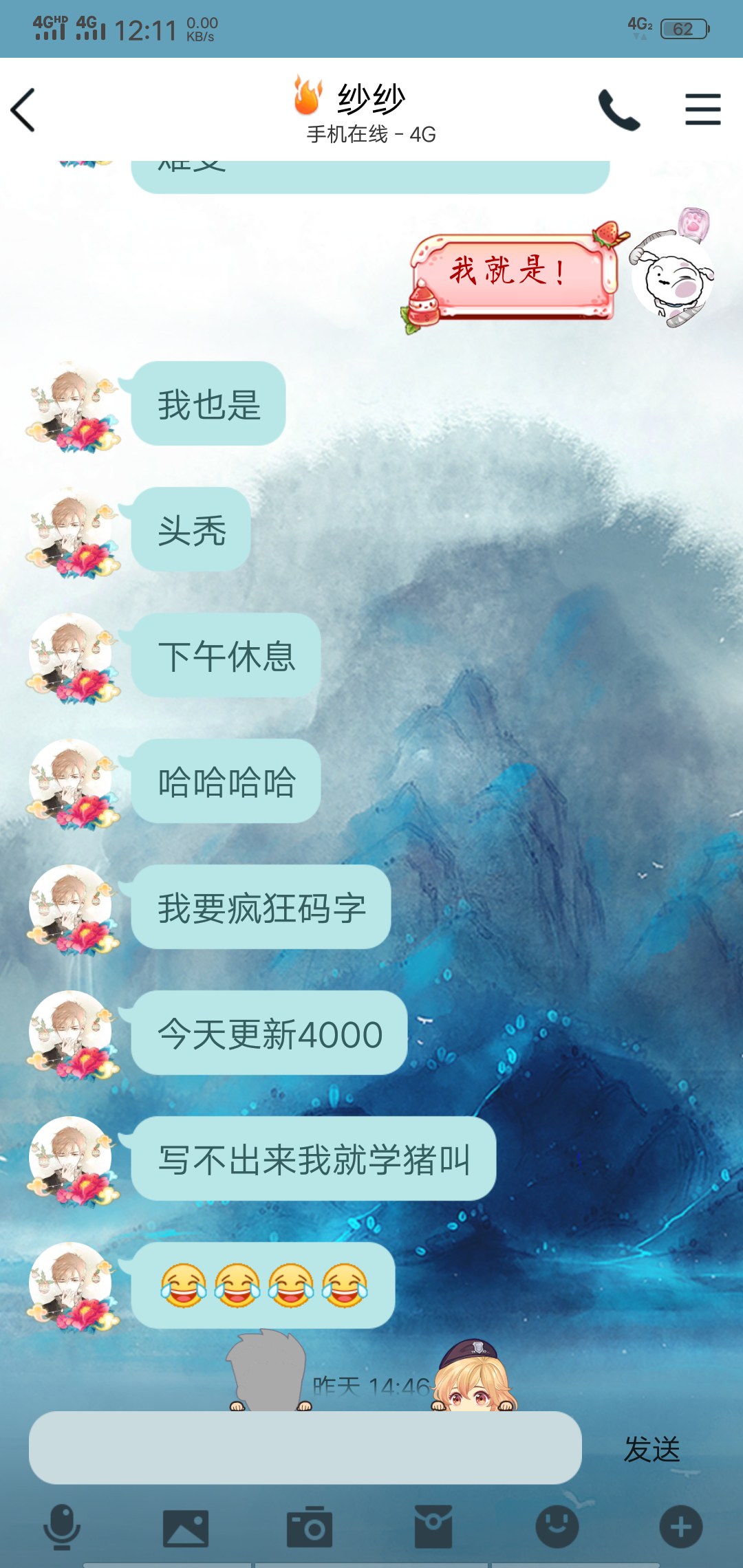
Task: Open the photo gallery picker
Action: click(185, 1527)
